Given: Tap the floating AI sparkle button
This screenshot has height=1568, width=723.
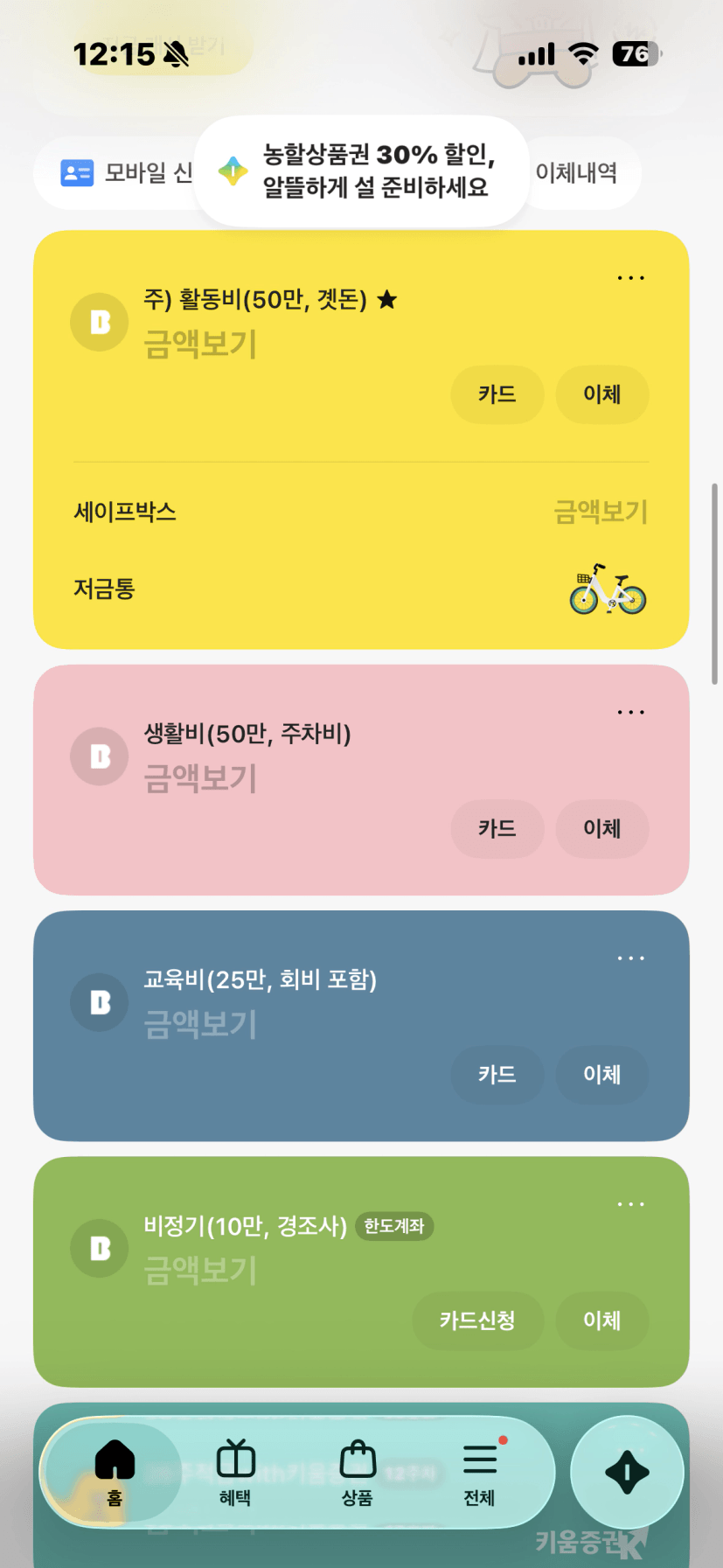Looking at the screenshot, I should (x=627, y=1473).
